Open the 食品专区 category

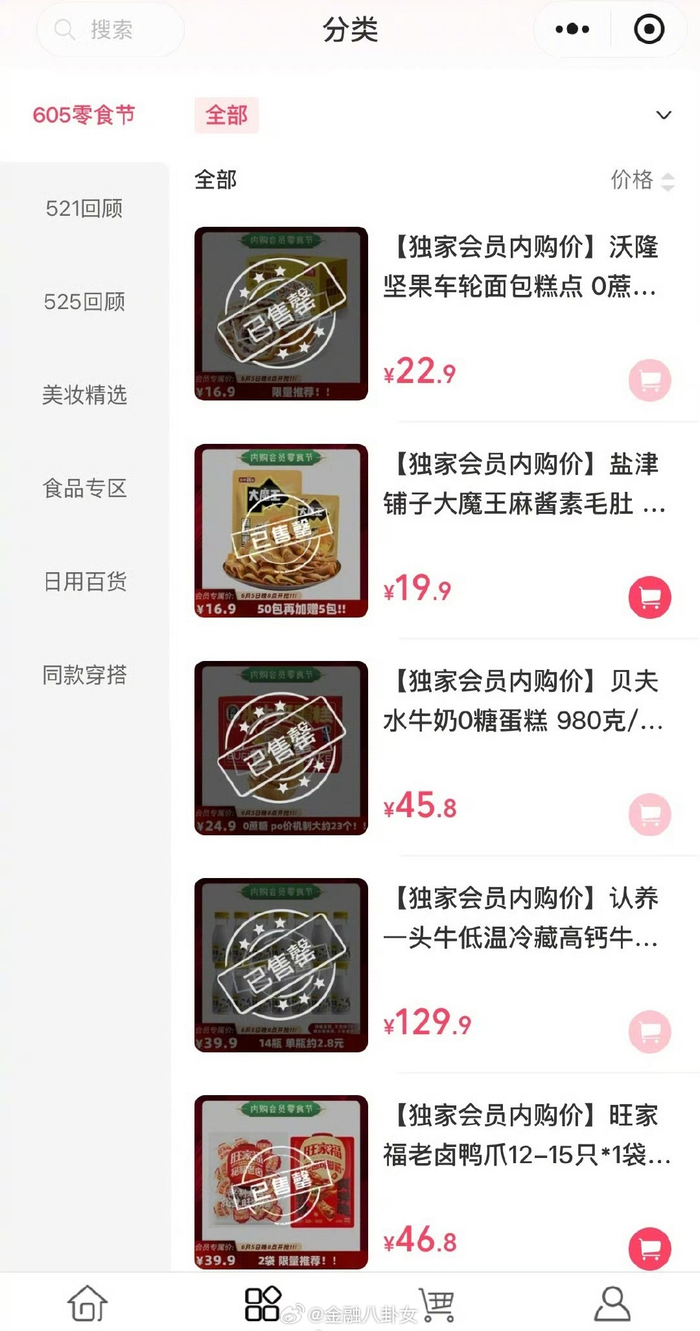click(x=84, y=488)
